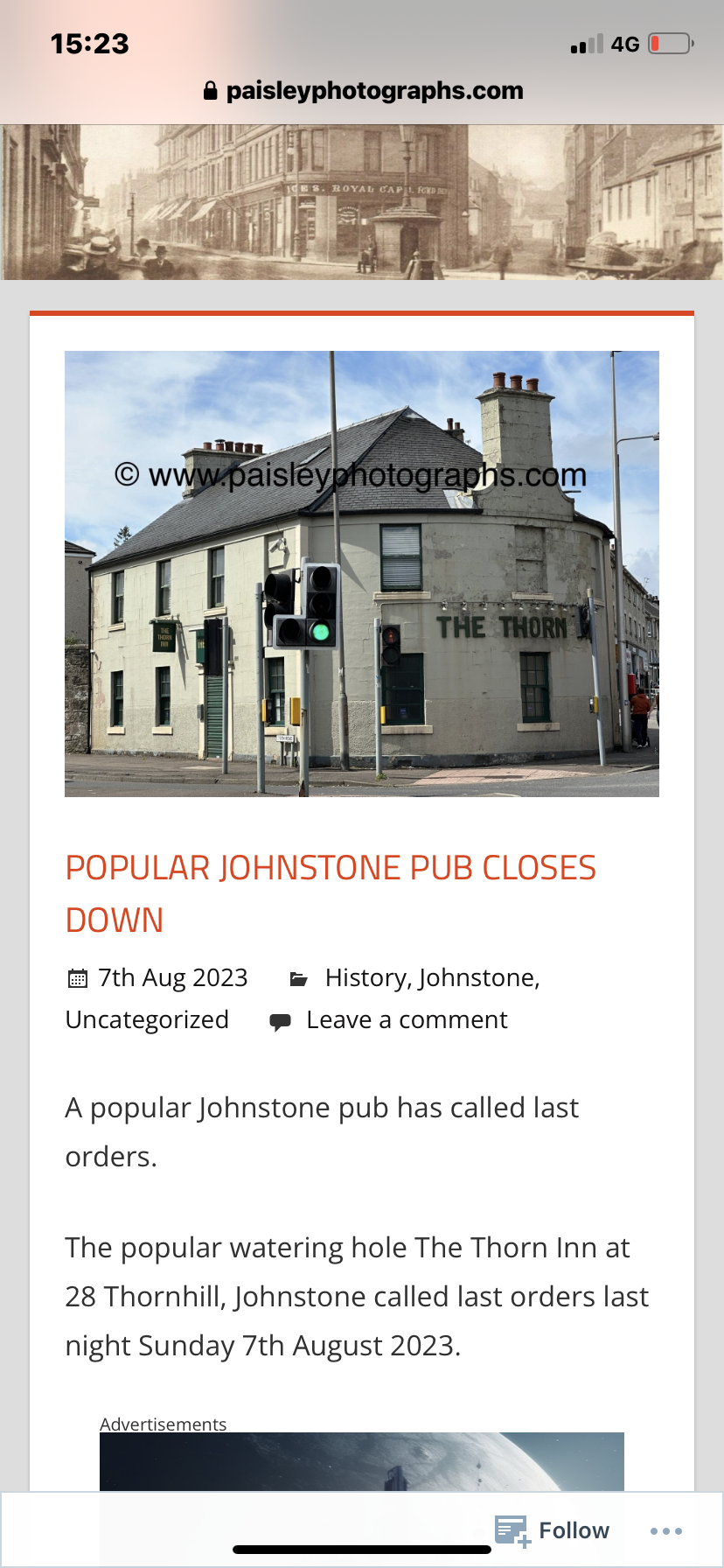The width and height of the screenshot is (724, 1568).
Task: Open The Thorn pub photo
Action: [362, 574]
